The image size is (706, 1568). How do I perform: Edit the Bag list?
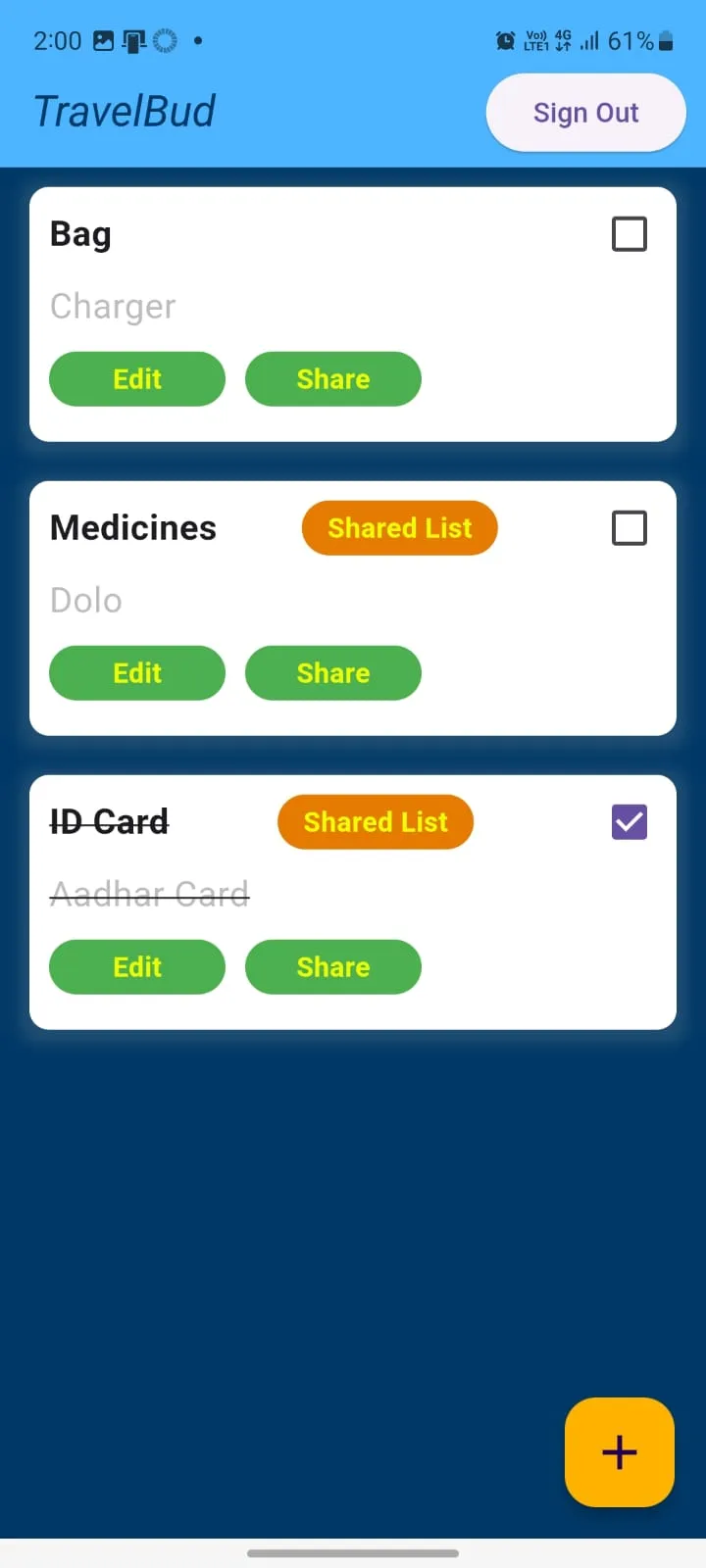tap(137, 379)
